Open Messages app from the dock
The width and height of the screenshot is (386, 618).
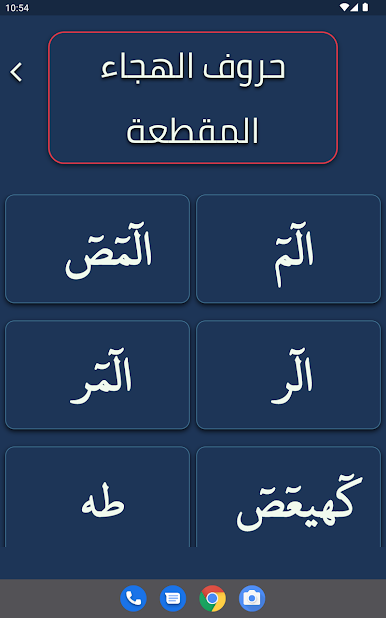(x=173, y=598)
